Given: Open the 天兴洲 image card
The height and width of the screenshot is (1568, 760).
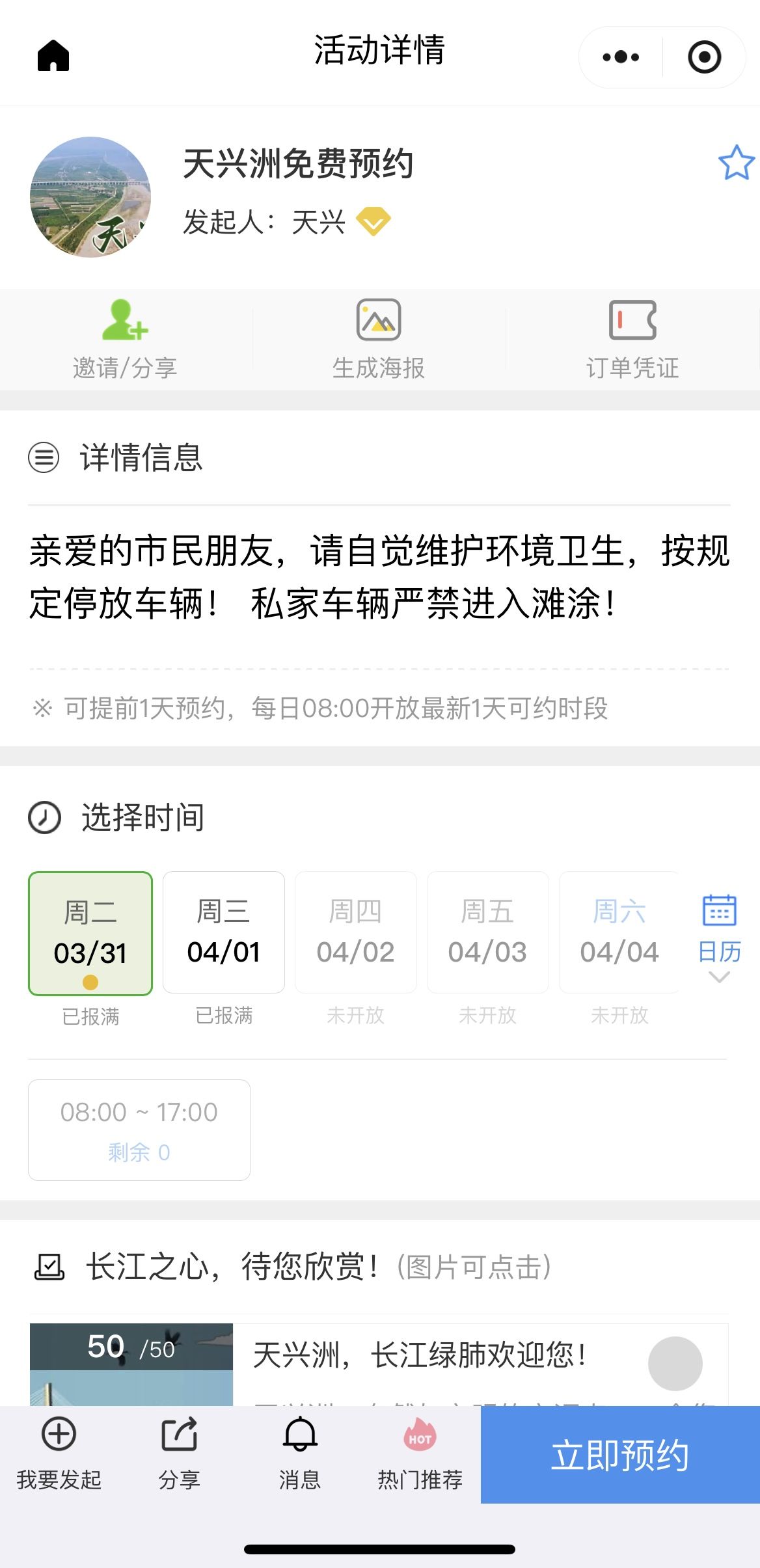Looking at the screenshot, I should [131, 1364].
